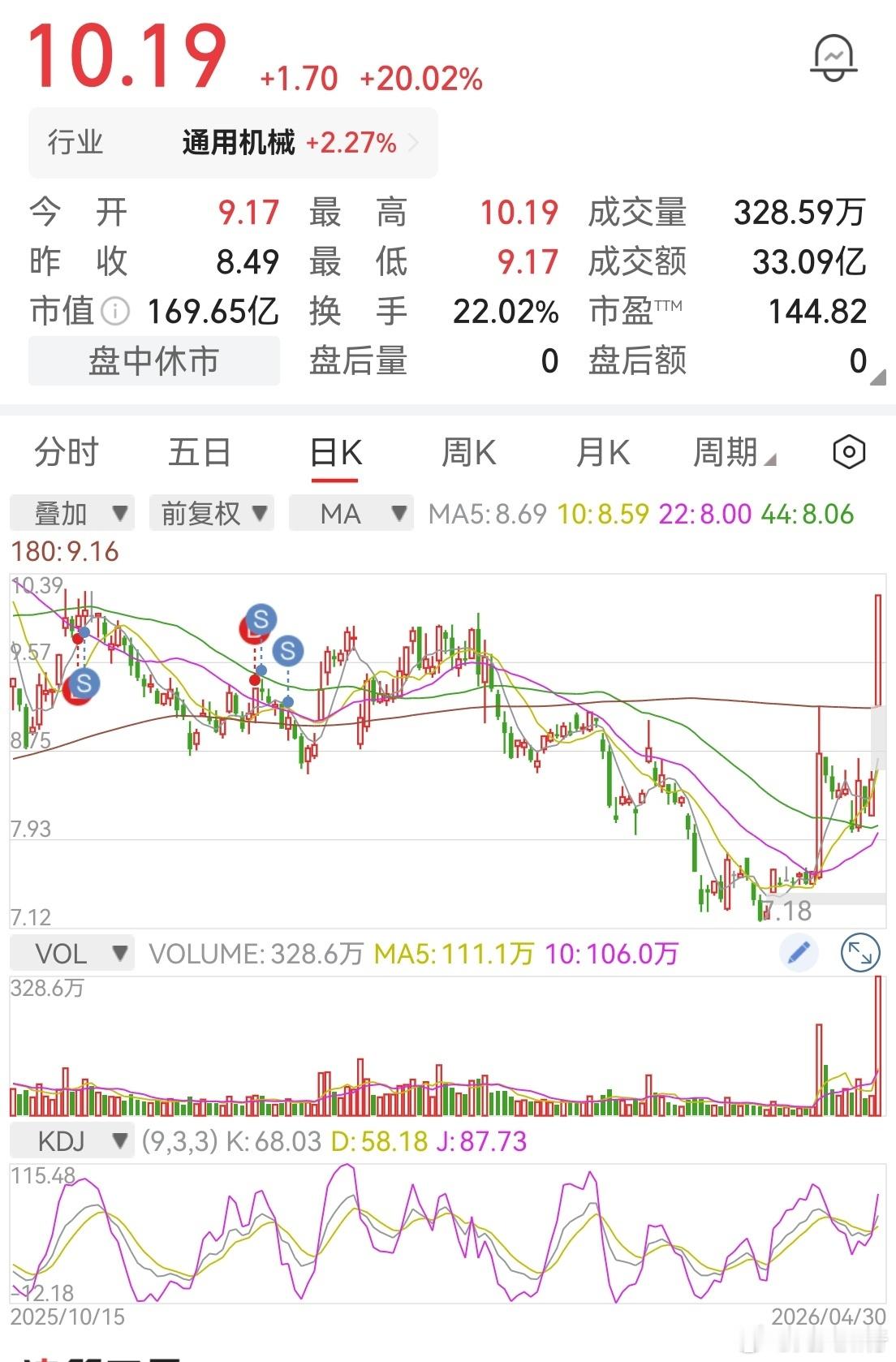Screen dimensions: 896x1362
Task: Switch to the 五日 tab
Action: coord(197,452)
